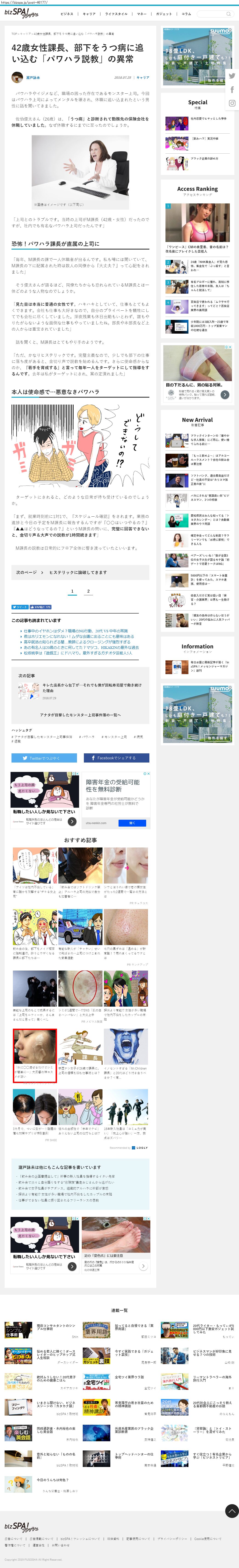
Task: Tap the Facebookでシェアする button
Action: (x=116, y=758)
